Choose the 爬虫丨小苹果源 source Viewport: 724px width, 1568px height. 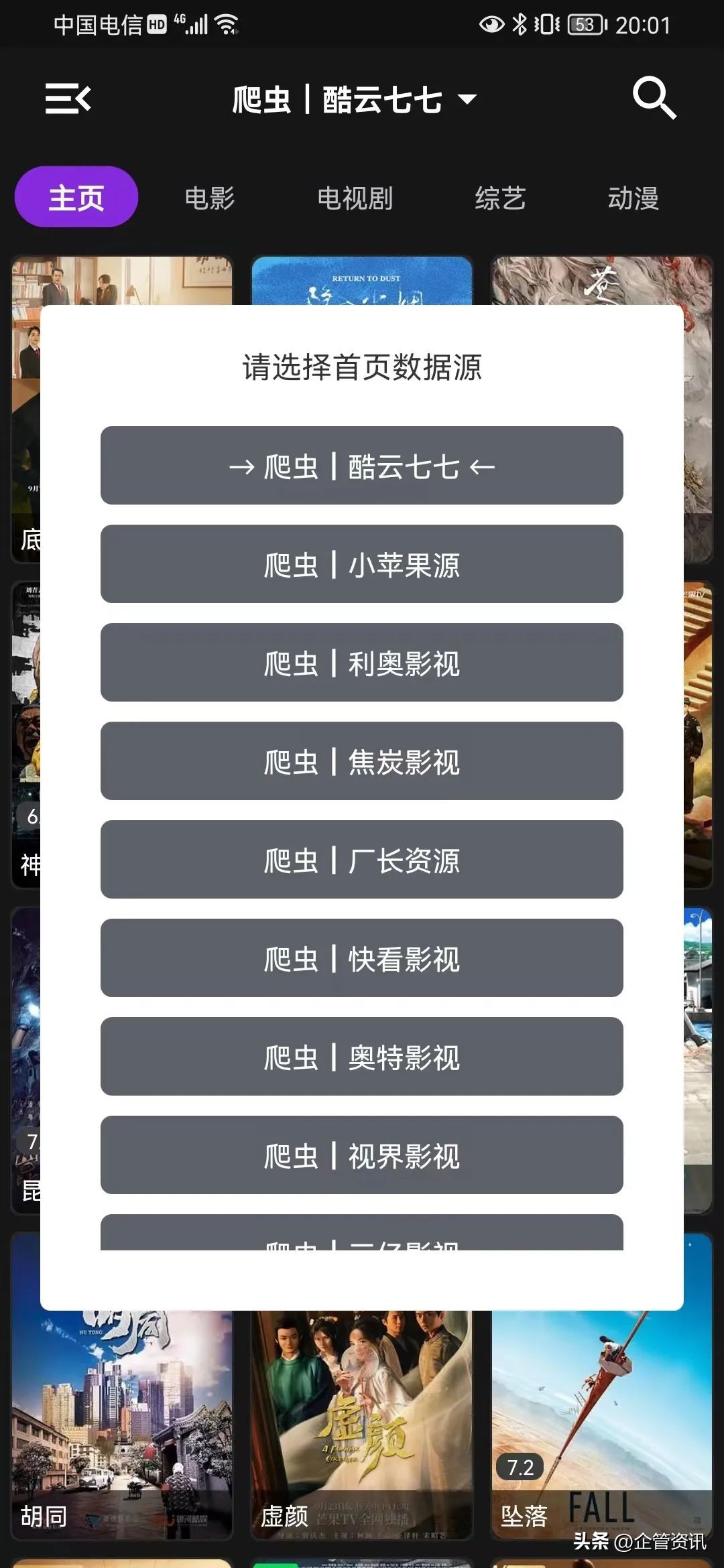coord(361,564)
